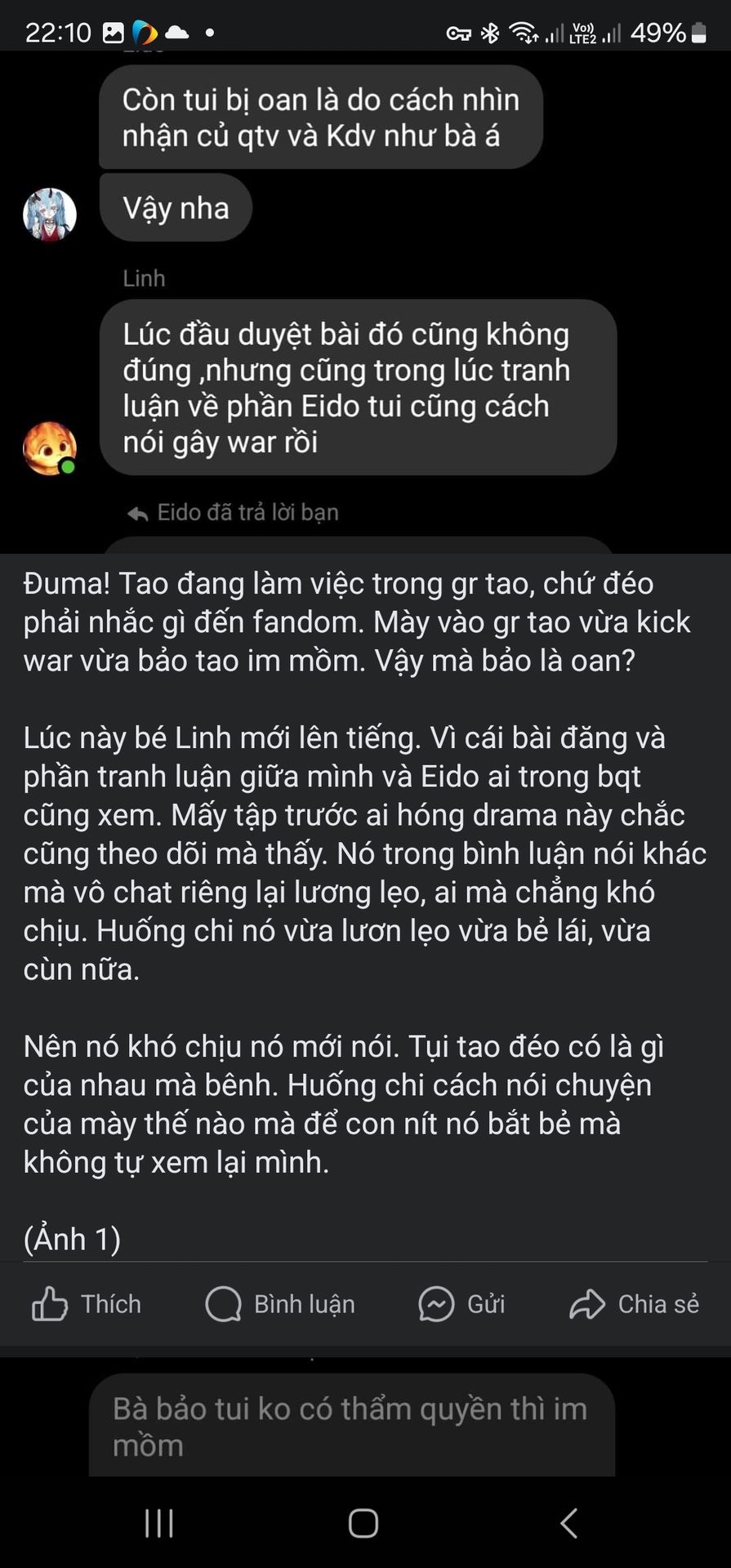Send the post via Gửi
Image resolution: width=731 pixels, height=1568 pixels.
coord(461,1304)
